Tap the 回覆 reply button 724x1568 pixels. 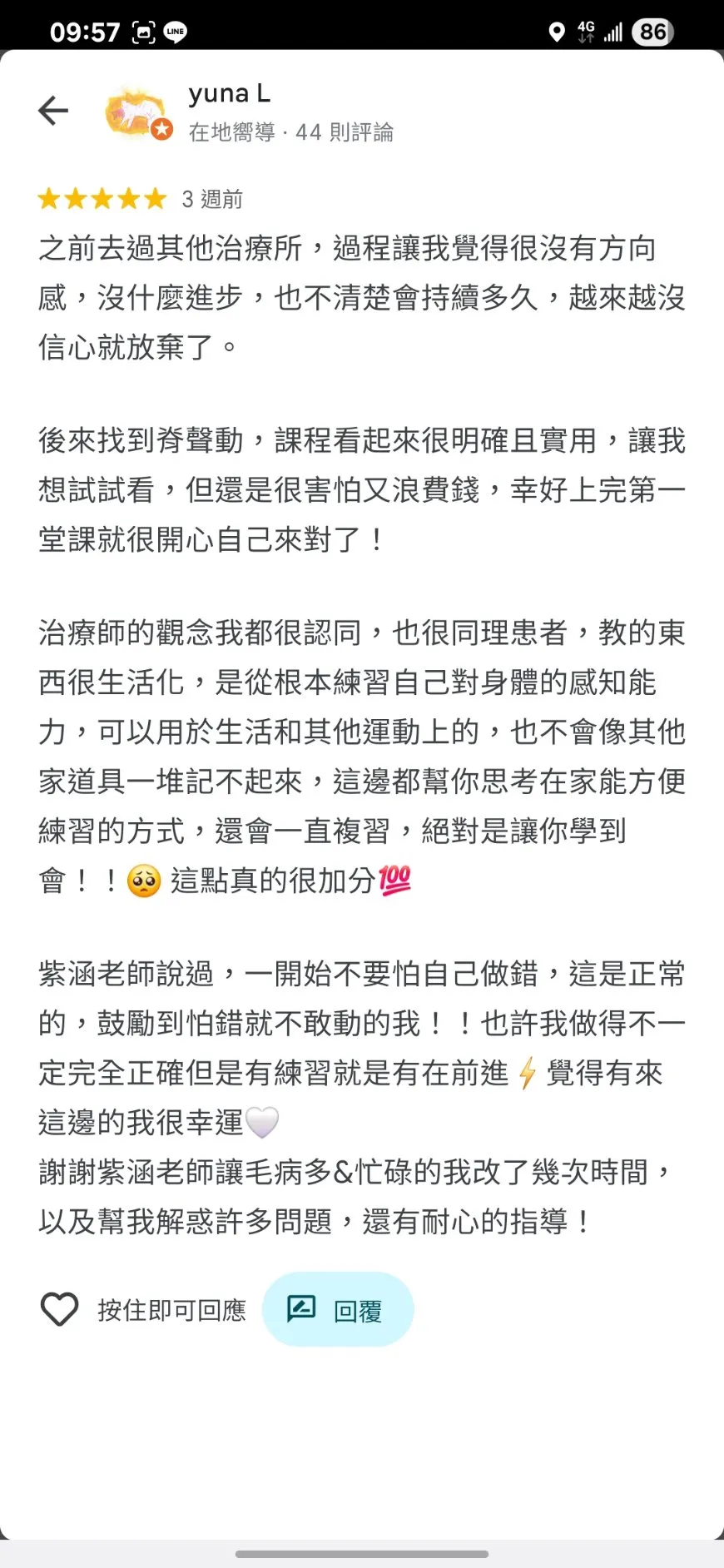(x=338, y=1309)
